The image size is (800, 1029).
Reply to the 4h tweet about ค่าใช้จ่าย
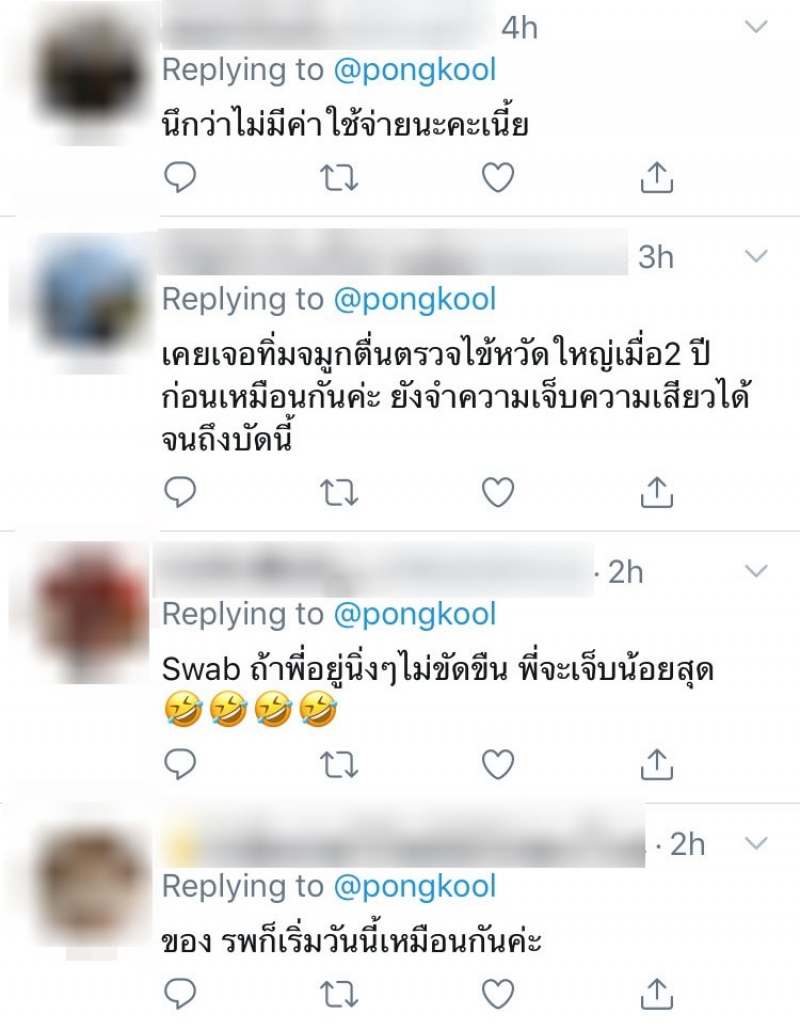click(x=180, y=178)
